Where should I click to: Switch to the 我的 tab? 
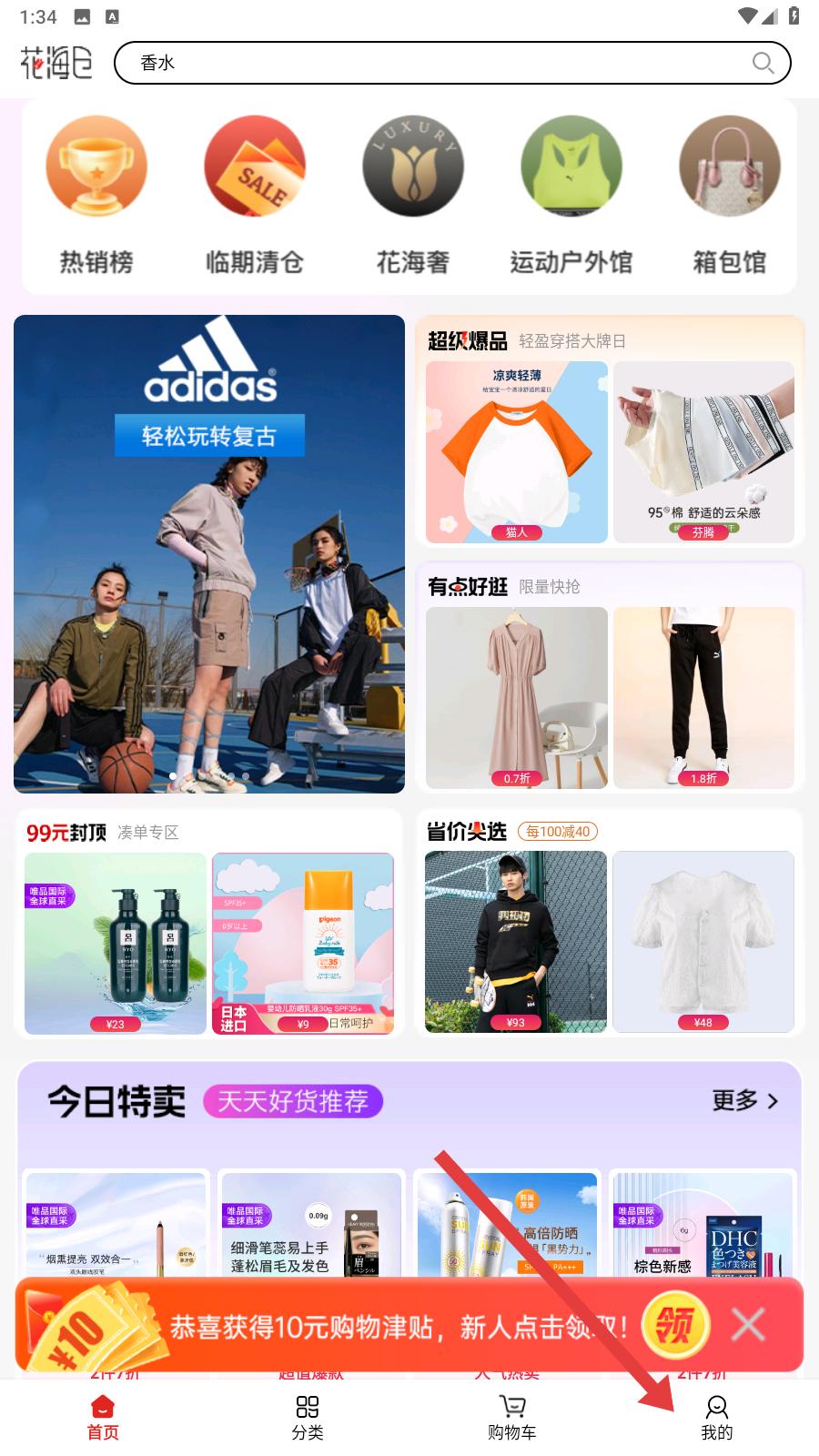click(716, 1419)
